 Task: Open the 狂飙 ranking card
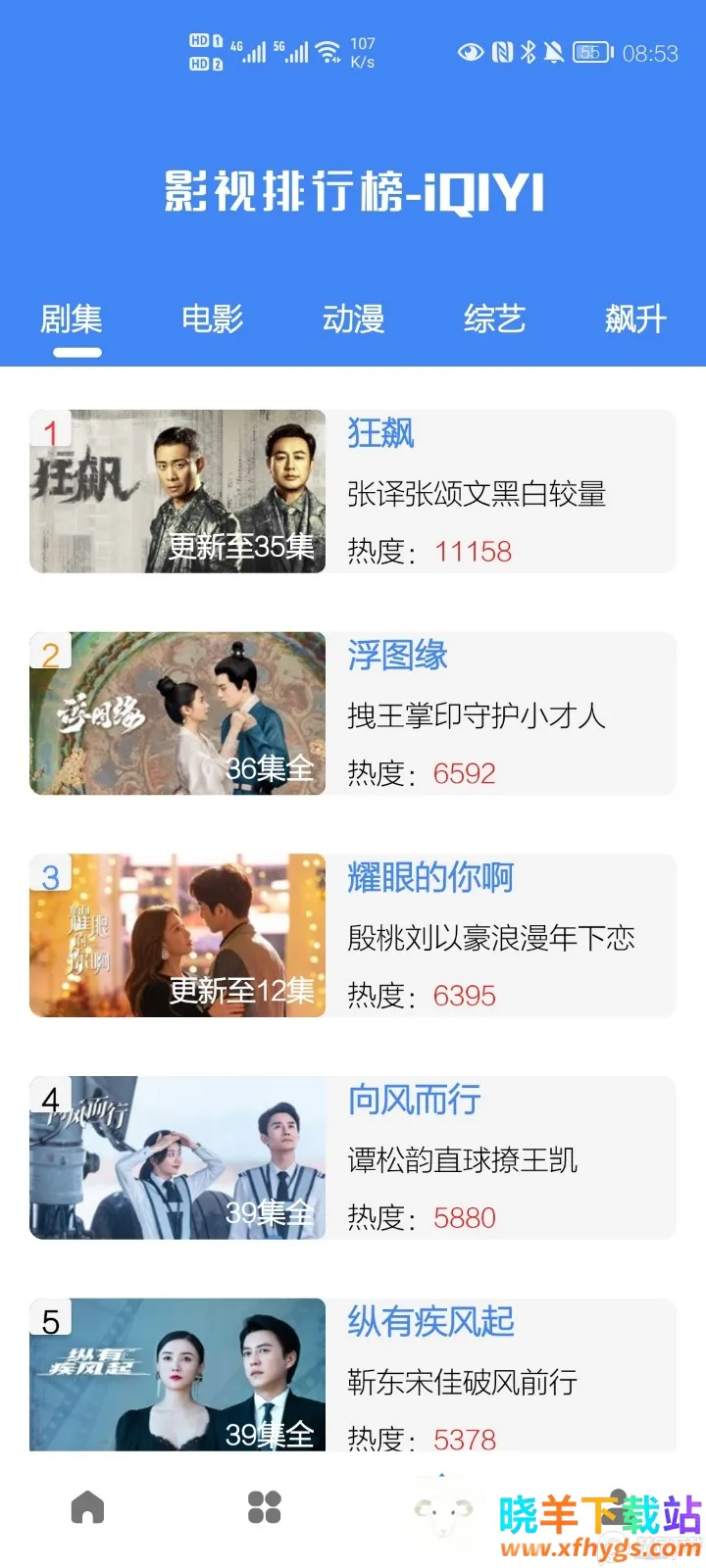pos(353,491)
